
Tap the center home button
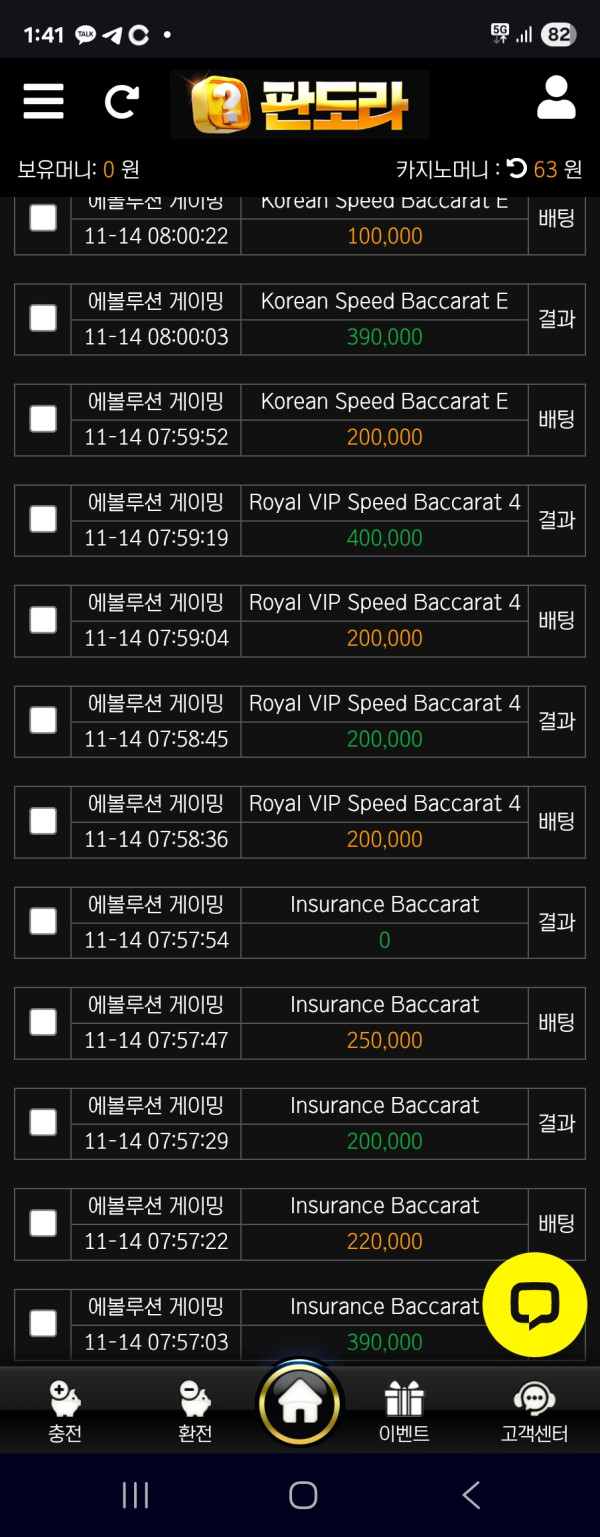click(300, 1404)
